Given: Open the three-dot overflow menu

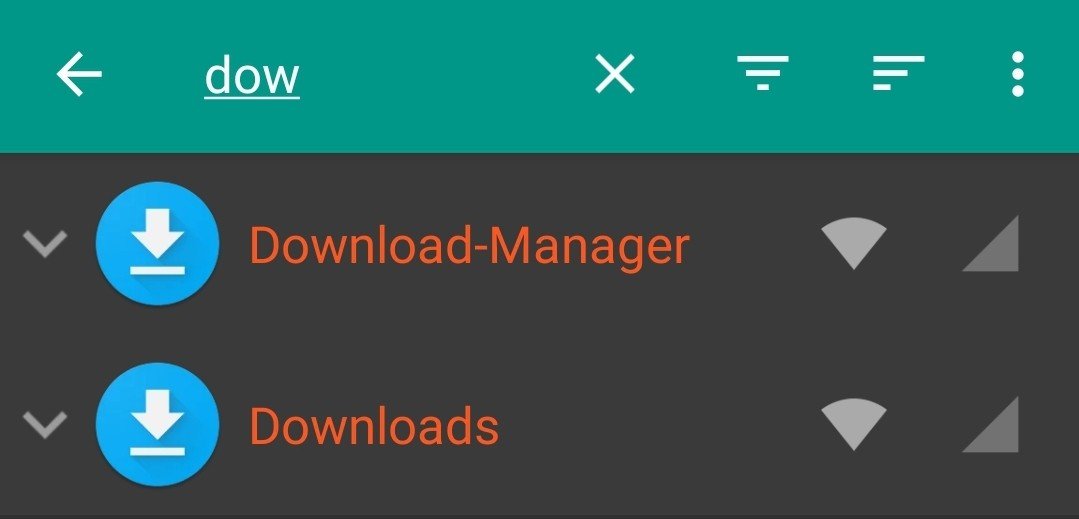Looking at the screenshot, I should coord(1017,75).
